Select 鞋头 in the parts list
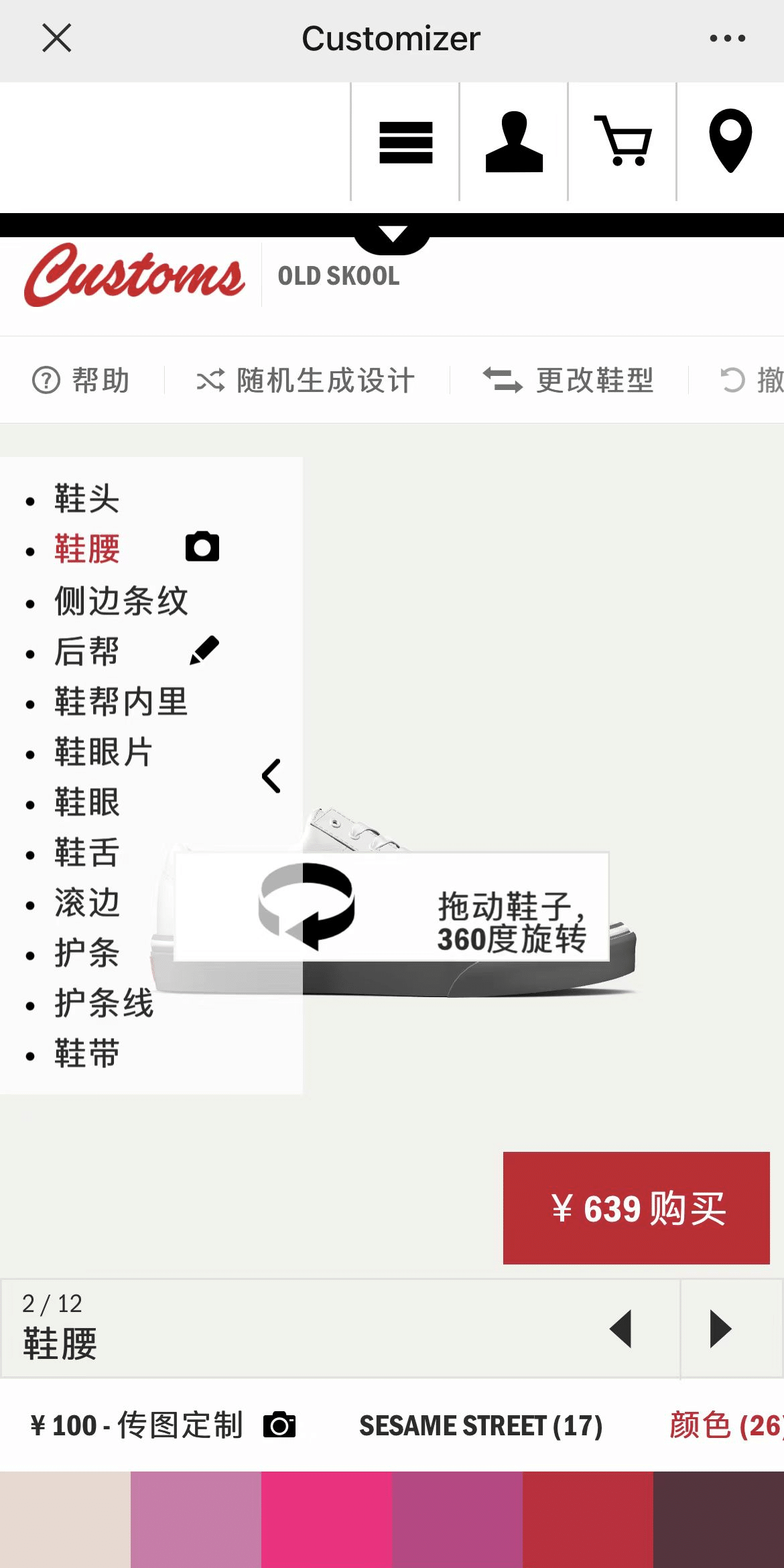This screenshot has height=1568, width=784. pyautogui.click(x=86, y=499)
